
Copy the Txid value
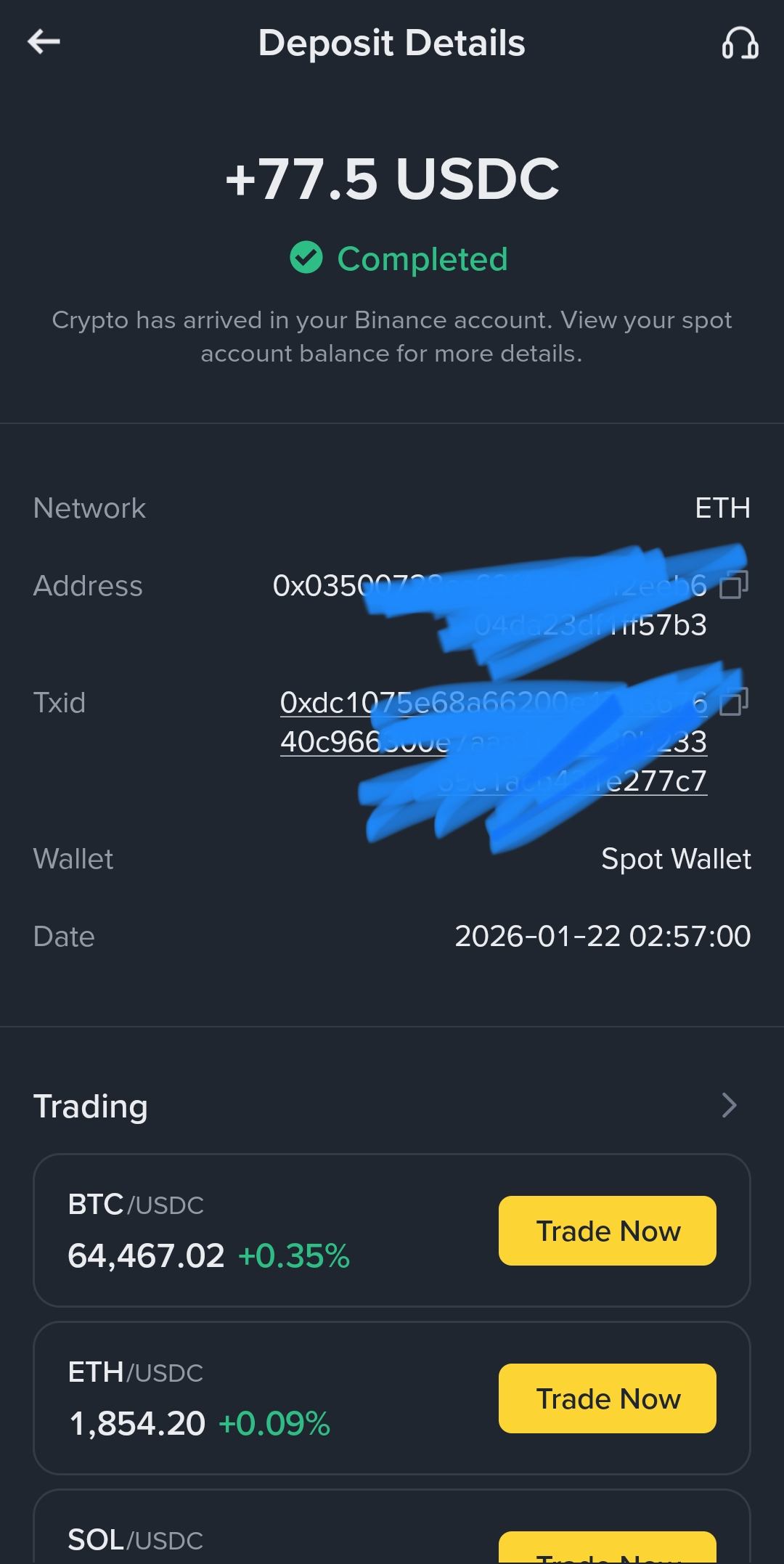click(x=733, y=701)
